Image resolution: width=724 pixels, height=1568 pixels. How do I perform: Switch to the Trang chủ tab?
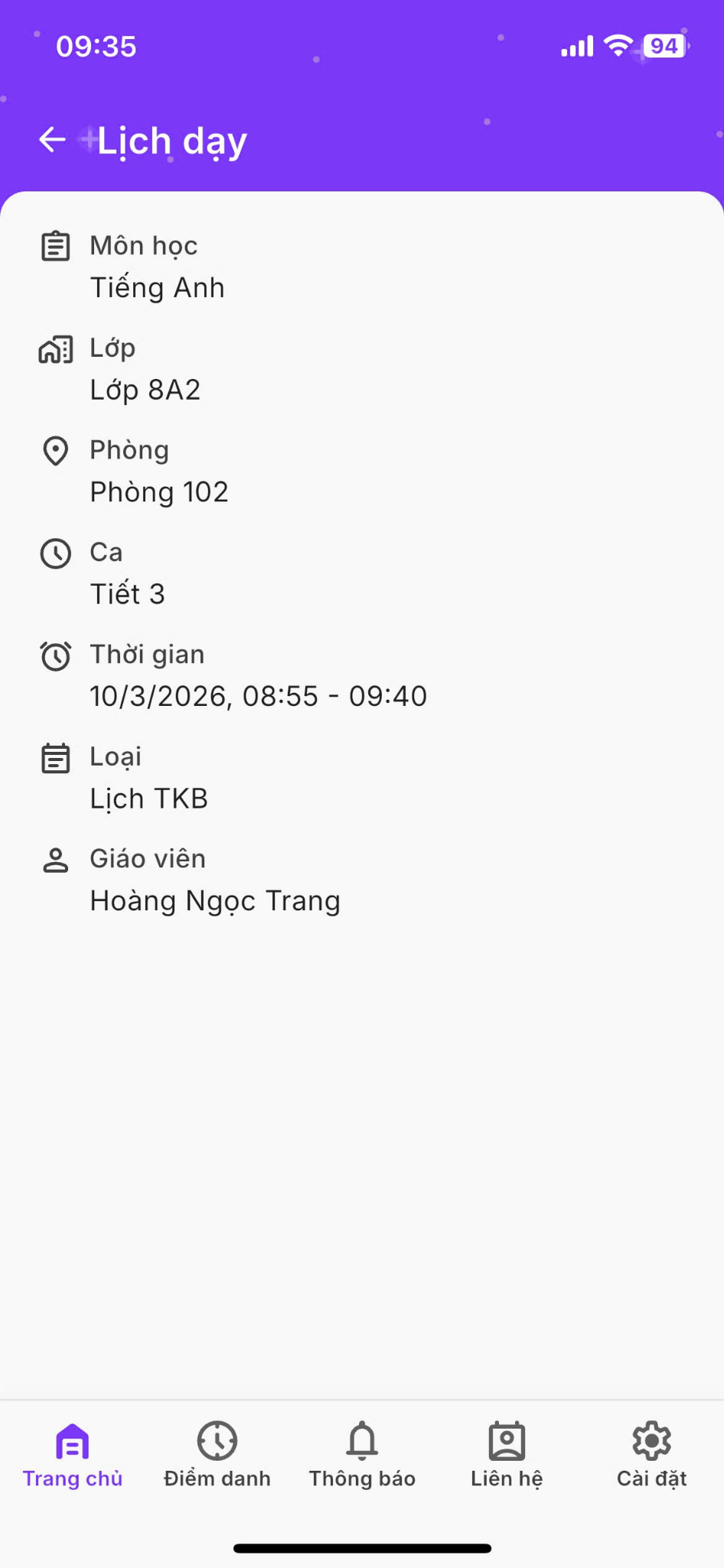73,1455
